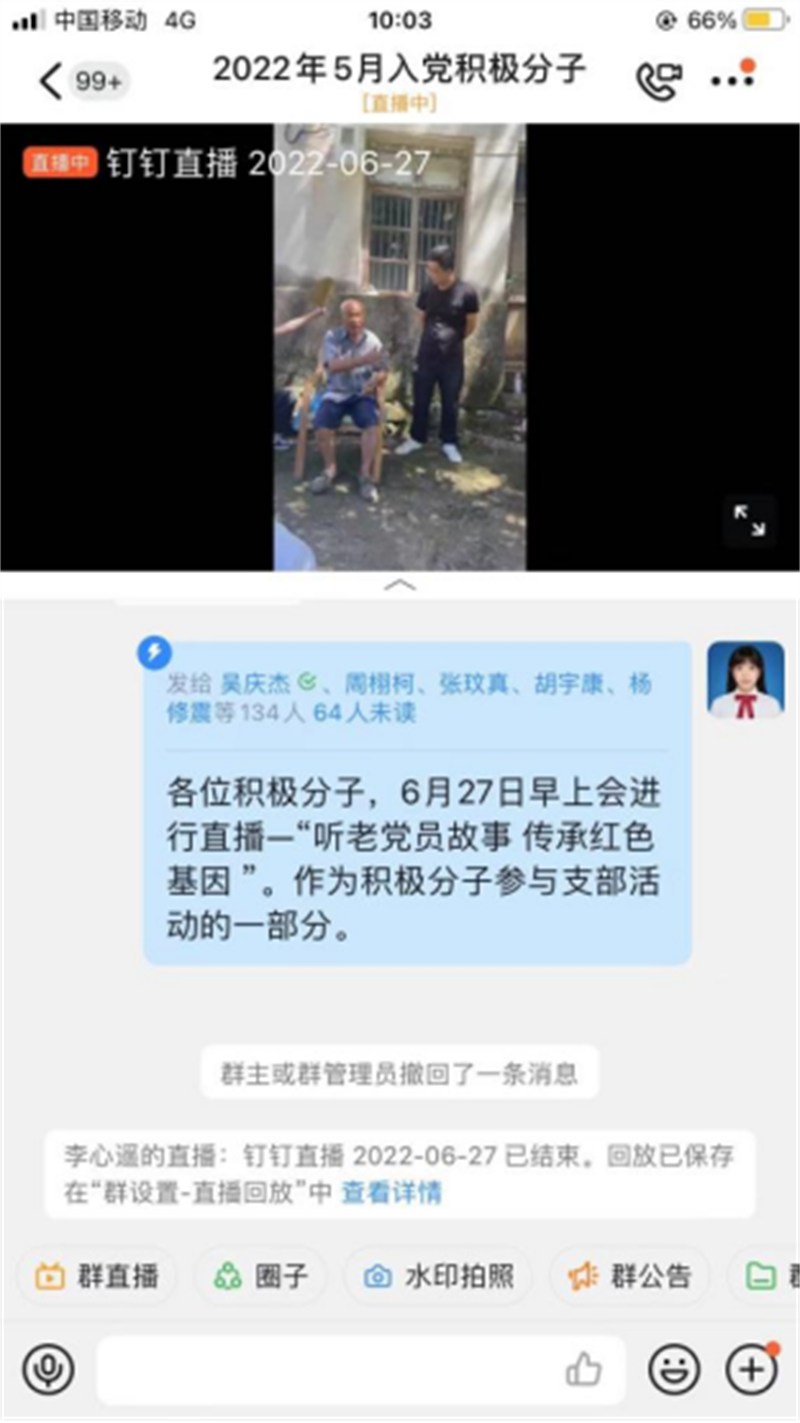Open 群公告 group announcements
800x1423 pixels.
click(630, 1276)
